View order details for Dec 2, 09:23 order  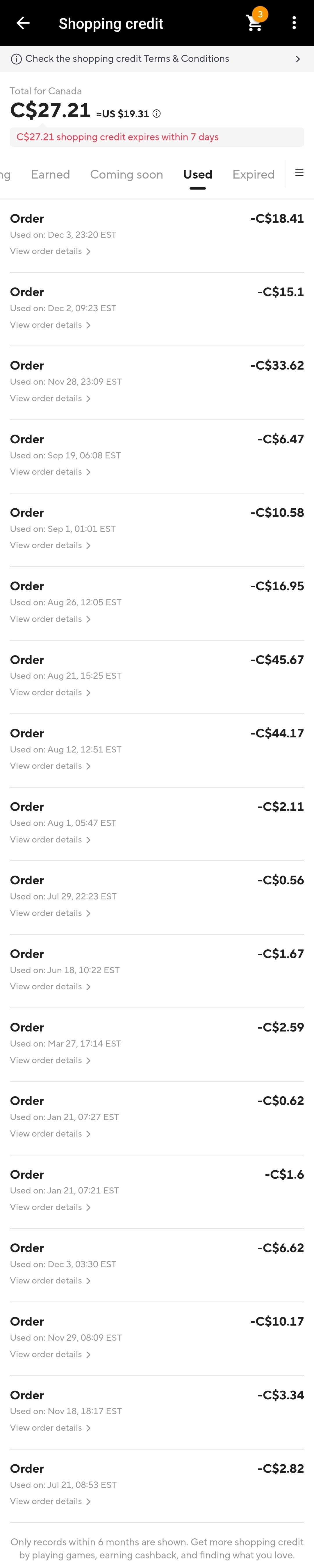click(50, 325)
